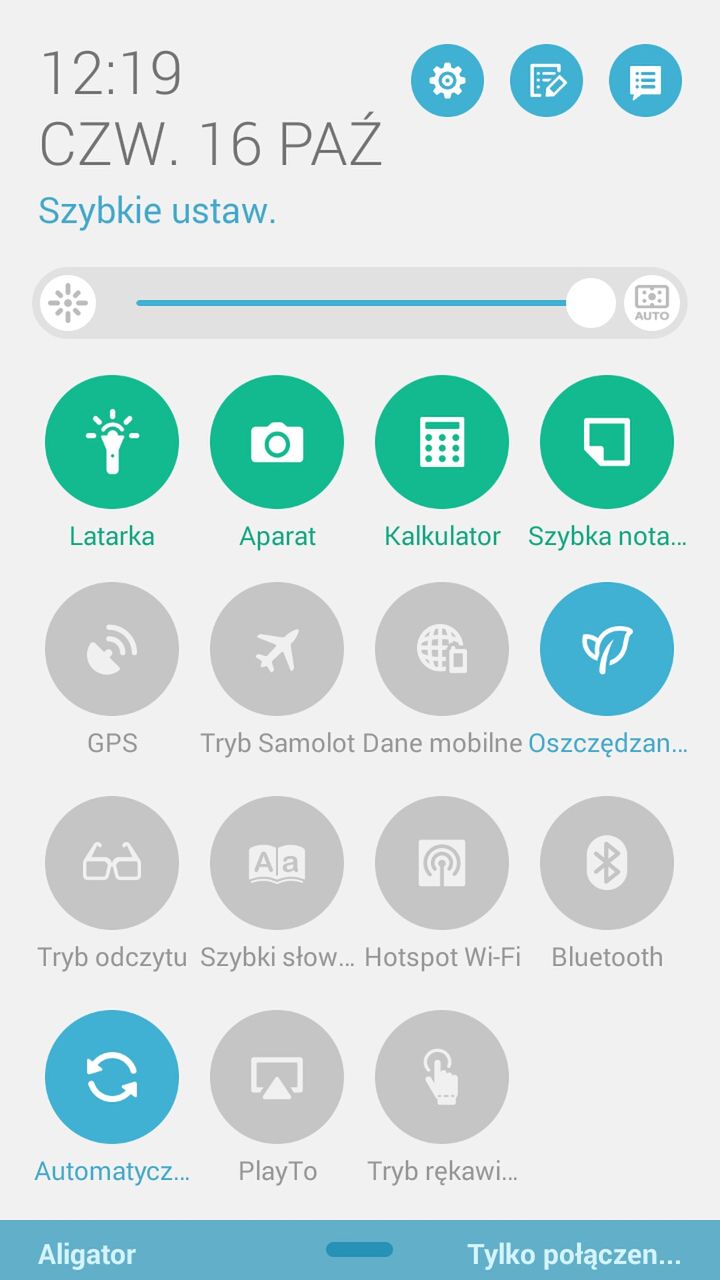Start PlayTo
This screenshot has width=720, height=1280.
point(277,1077)
